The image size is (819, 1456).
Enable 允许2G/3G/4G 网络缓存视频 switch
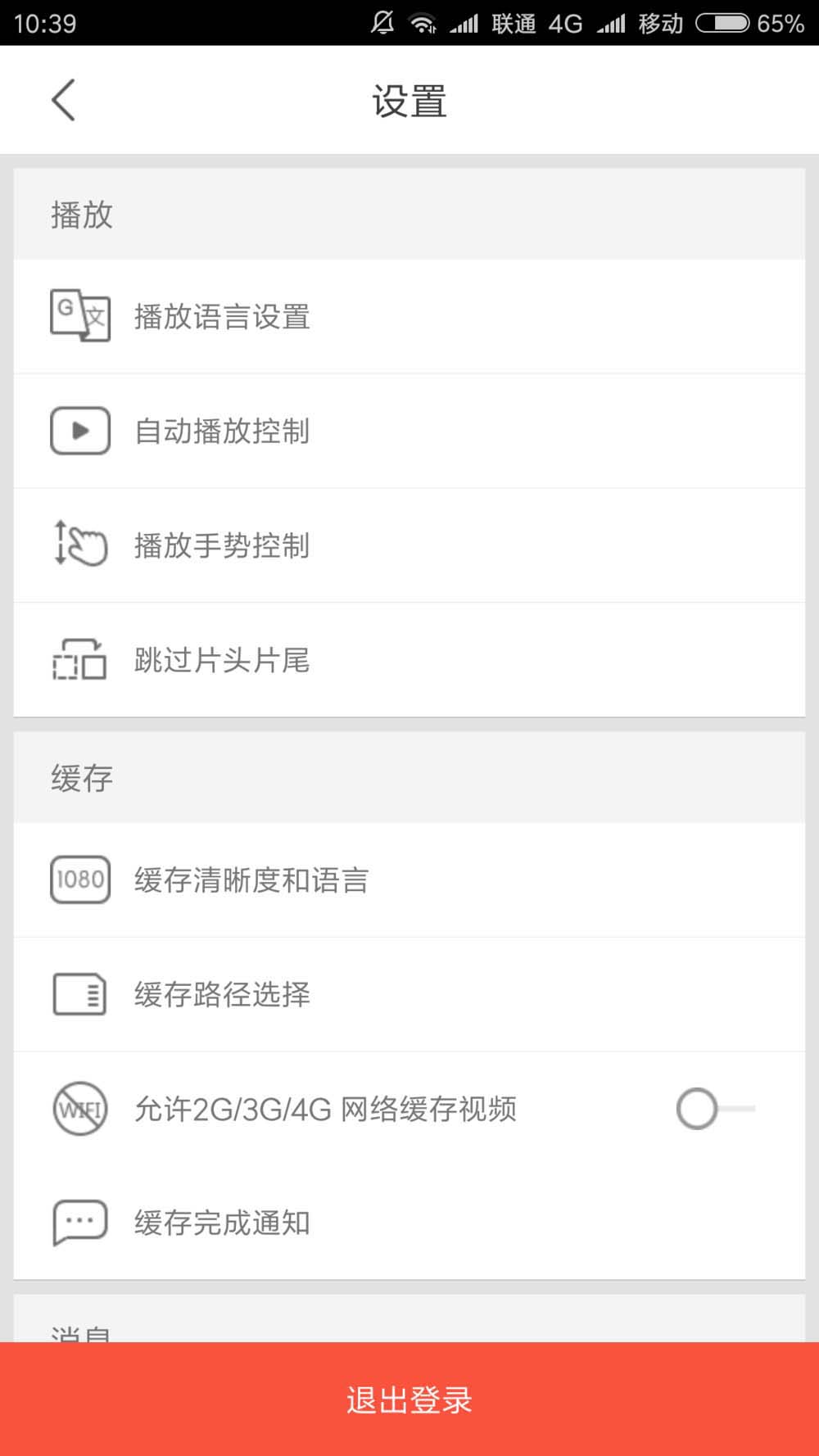coord(714,1109)
